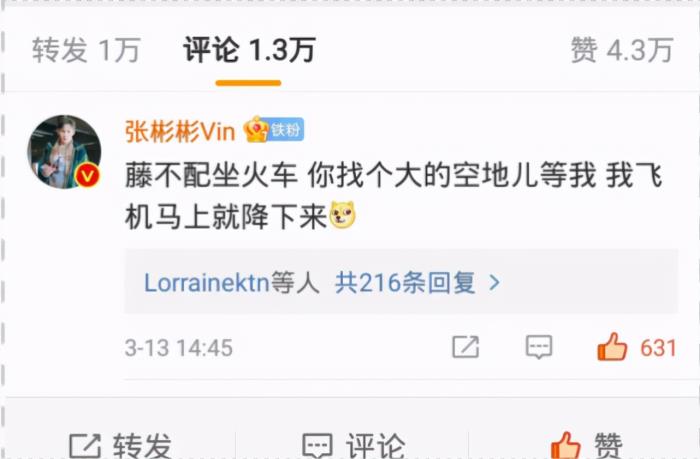The width and height of the screenshot is (700, 459).
Task: Select the 评论 1.3万 tab
Action: [248, 50]
